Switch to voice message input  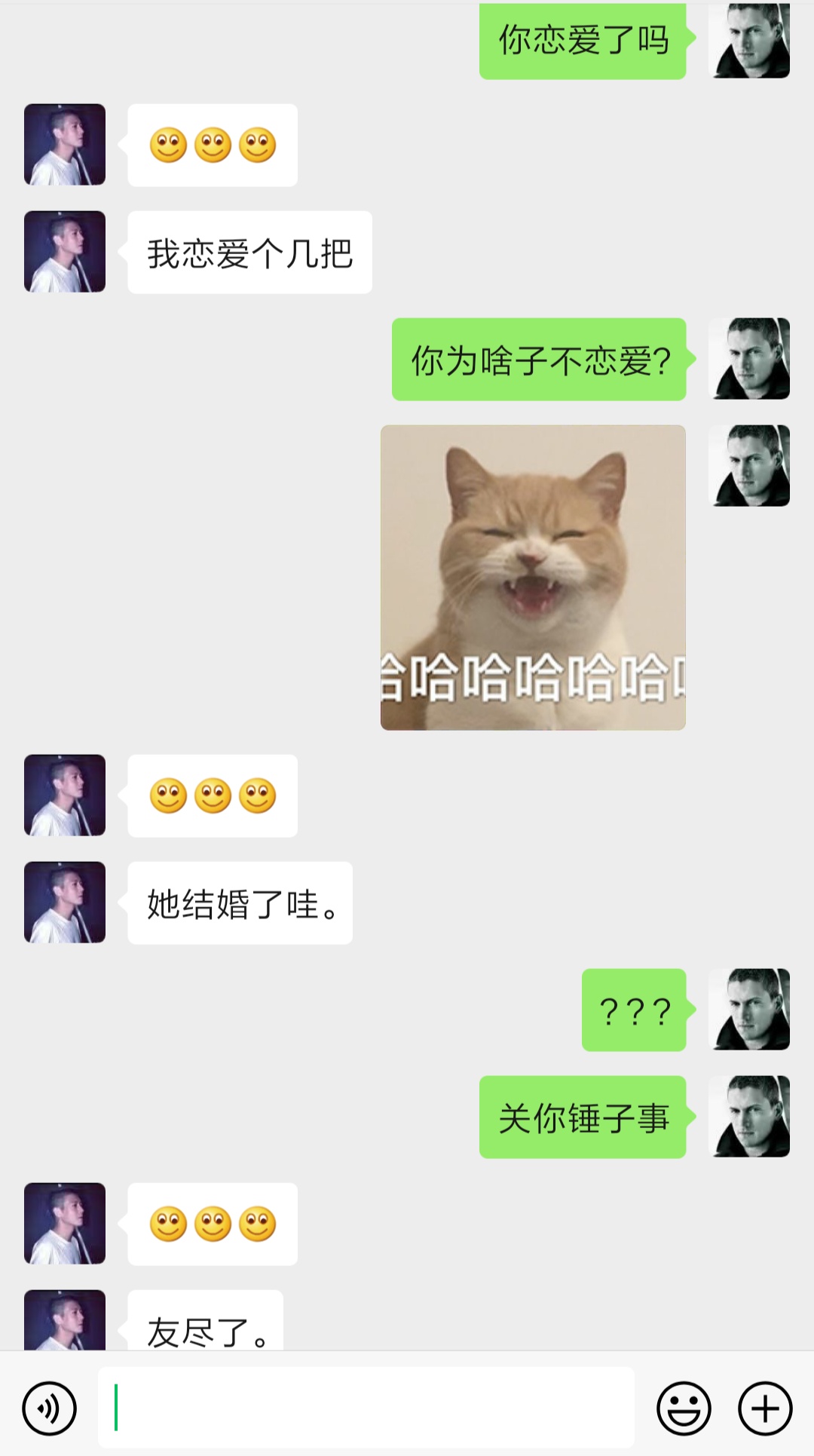tap(50, 1408)
